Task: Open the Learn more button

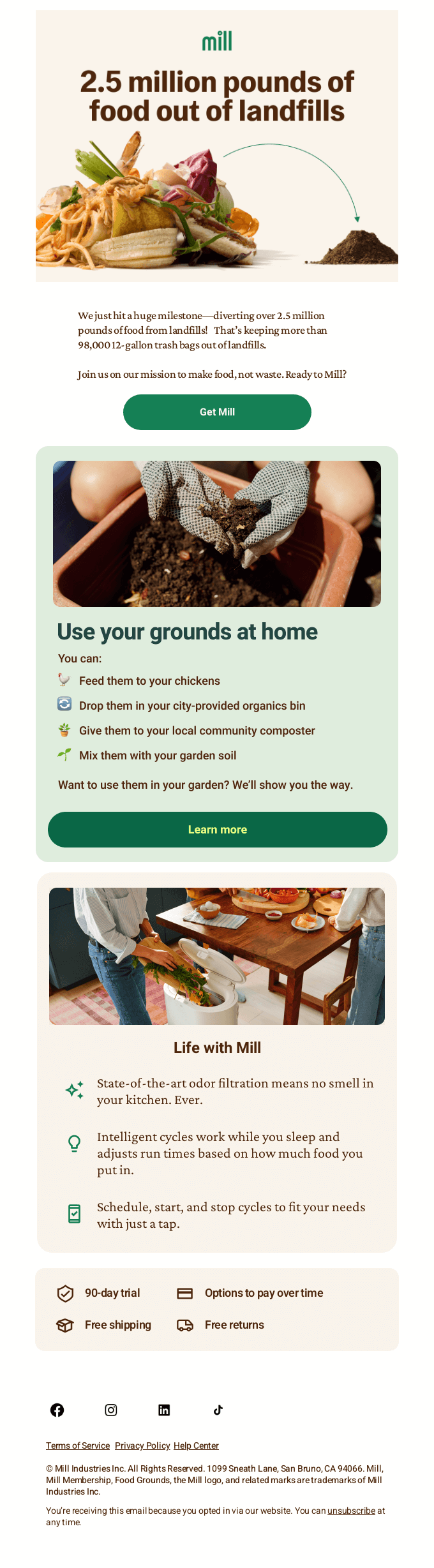Action: 217,830
